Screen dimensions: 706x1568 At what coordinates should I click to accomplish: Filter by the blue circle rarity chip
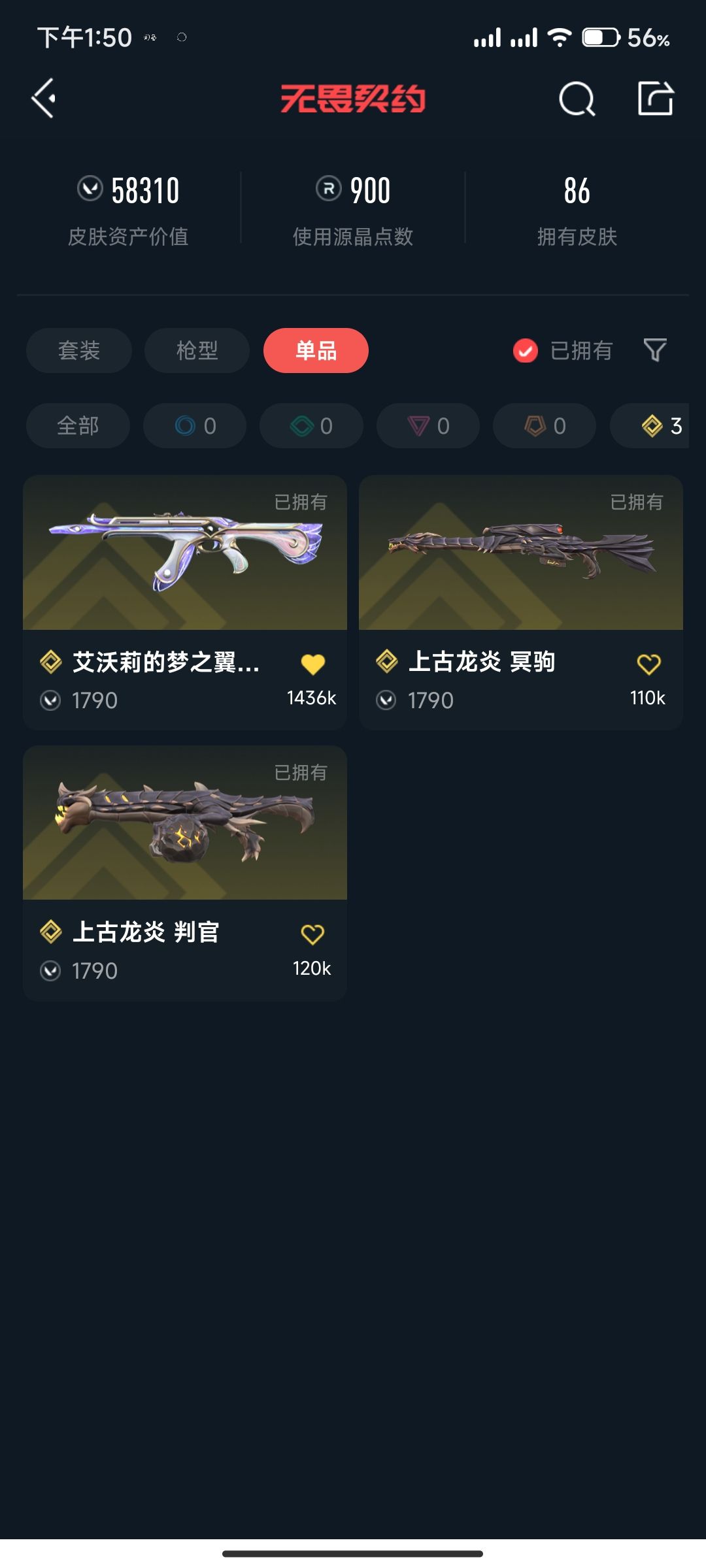tap(195, 426)
